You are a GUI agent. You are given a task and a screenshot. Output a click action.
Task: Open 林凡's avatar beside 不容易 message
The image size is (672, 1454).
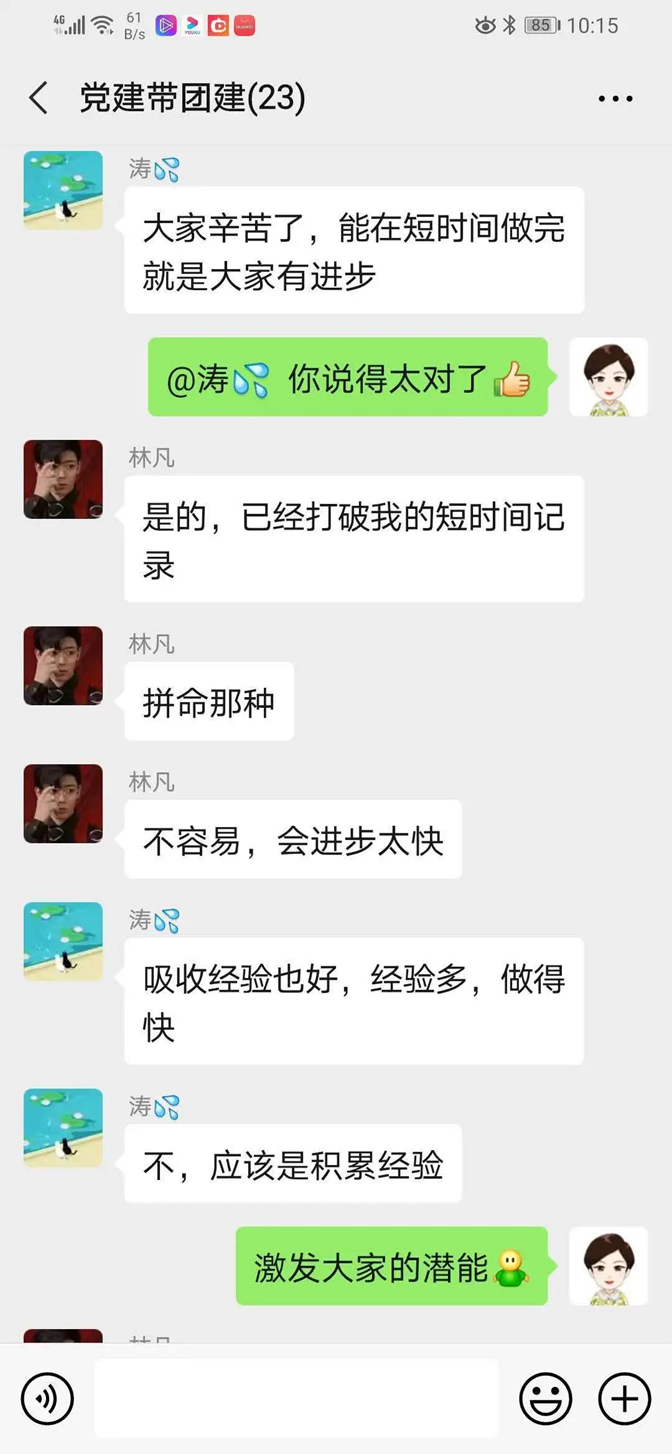pyautogui.click(x=63, y=803)
